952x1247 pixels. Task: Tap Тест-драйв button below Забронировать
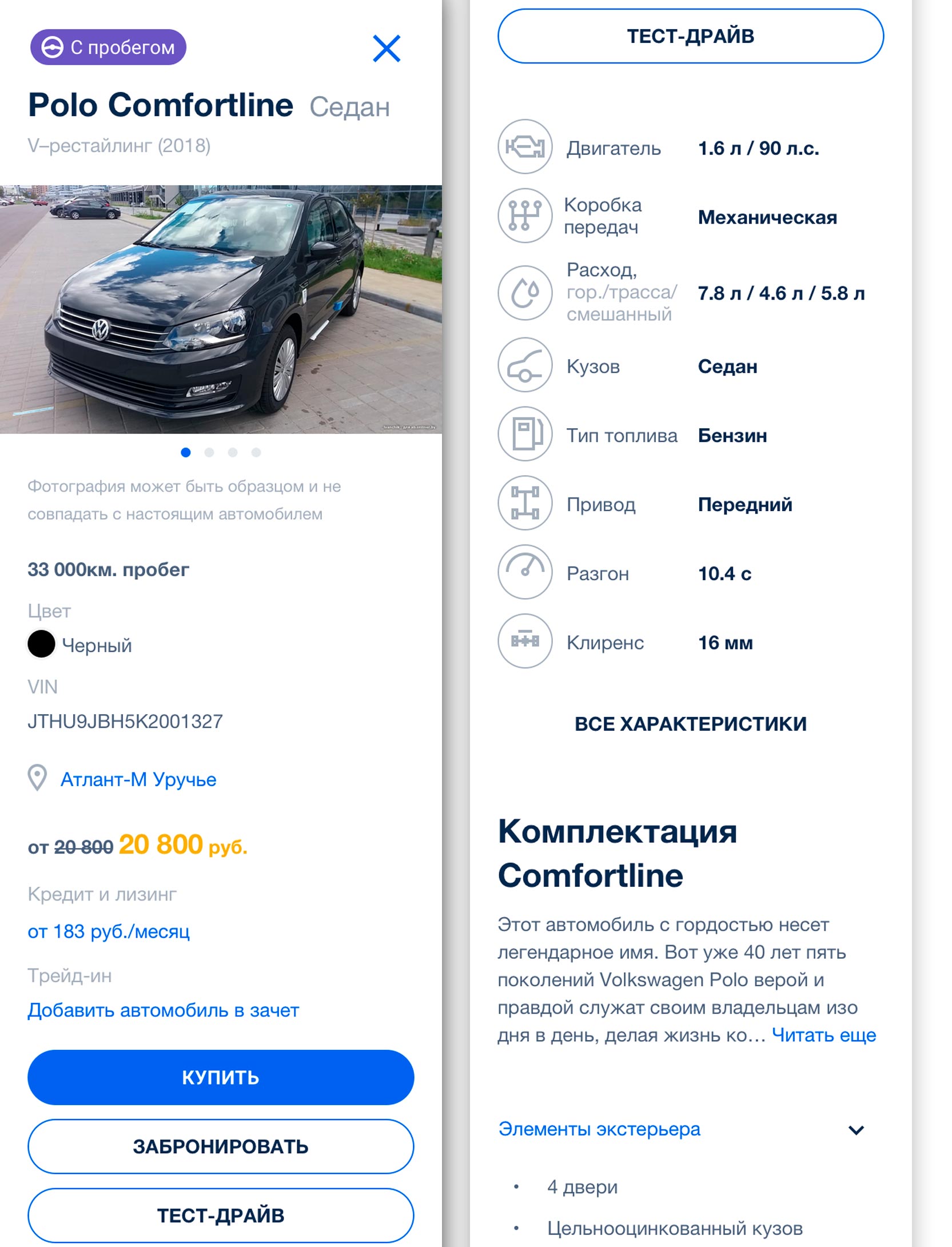click(x=221, y=1215)
